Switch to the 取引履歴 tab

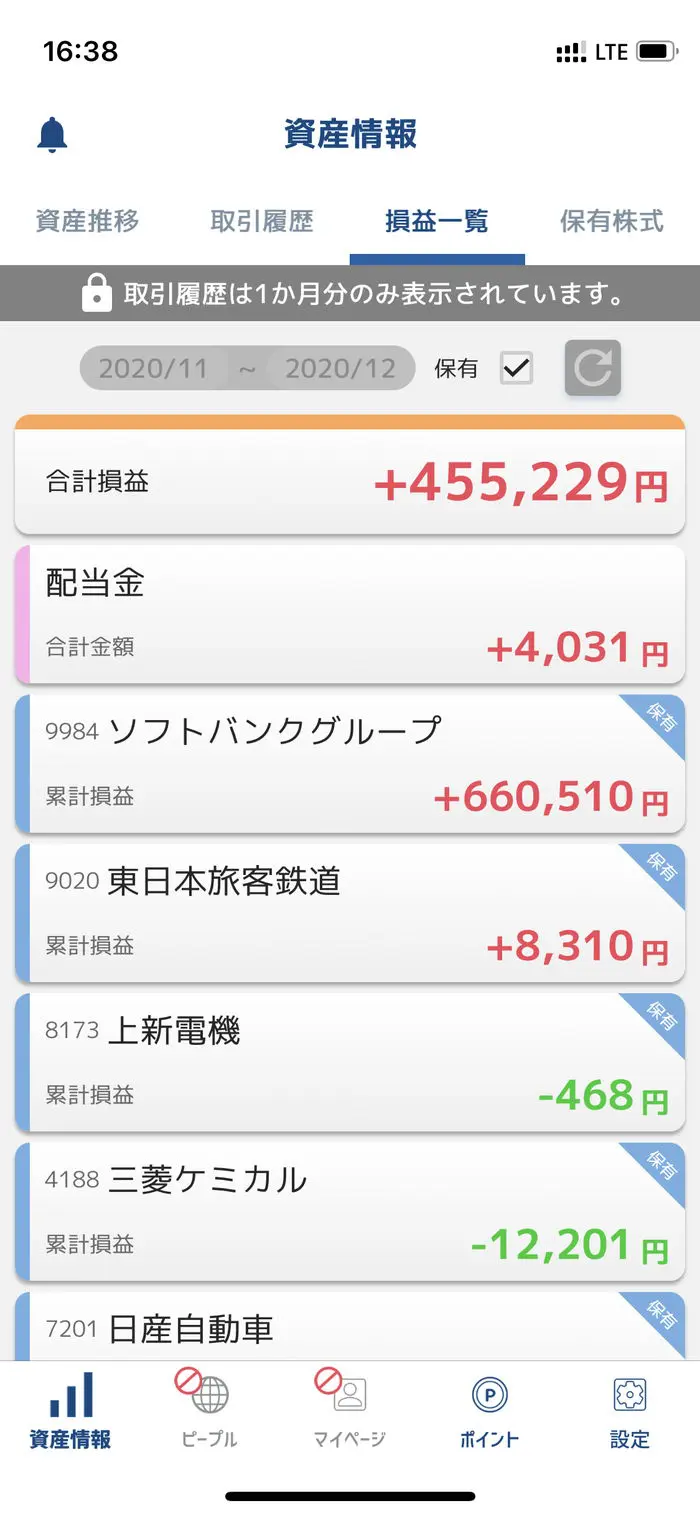click(262, 221)
